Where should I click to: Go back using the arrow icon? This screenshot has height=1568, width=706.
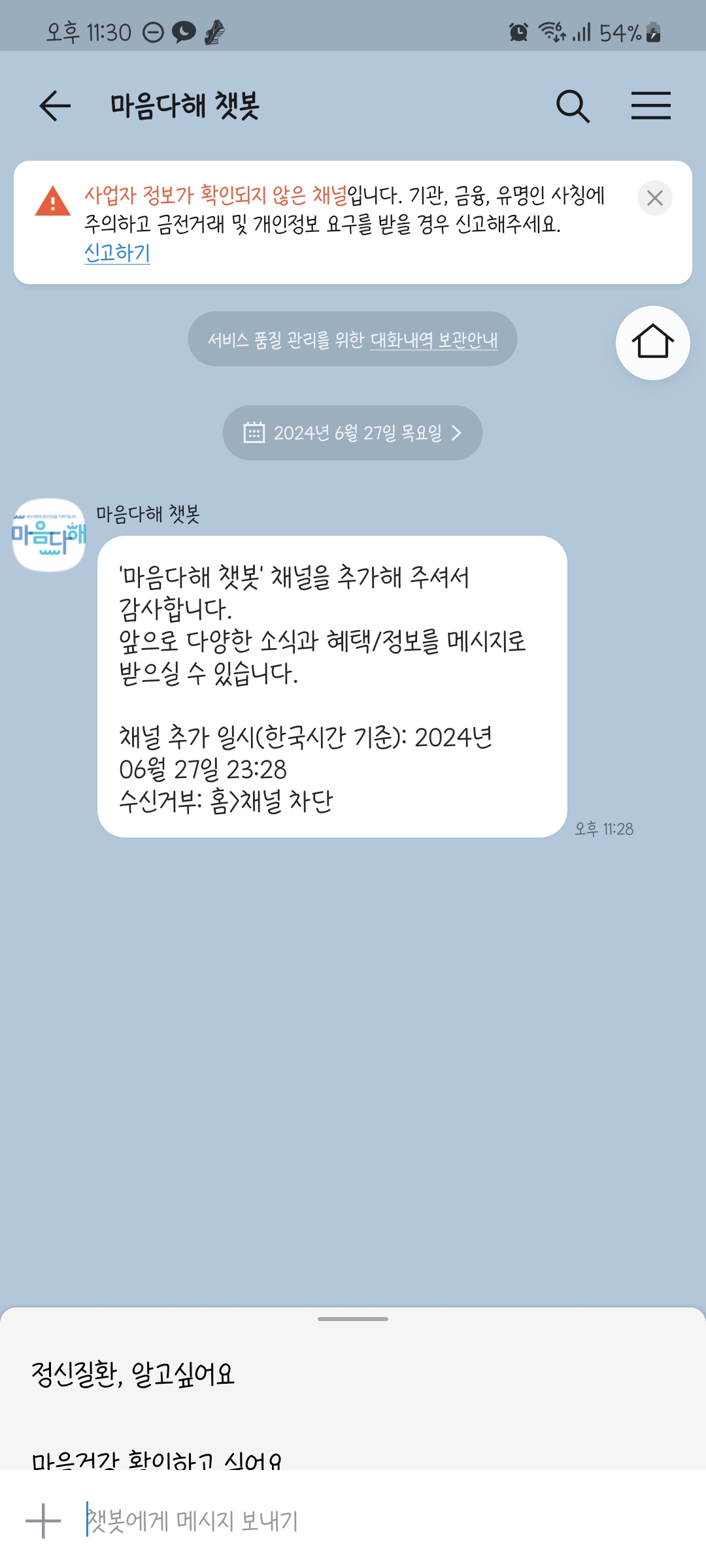(x=55, y=106)
